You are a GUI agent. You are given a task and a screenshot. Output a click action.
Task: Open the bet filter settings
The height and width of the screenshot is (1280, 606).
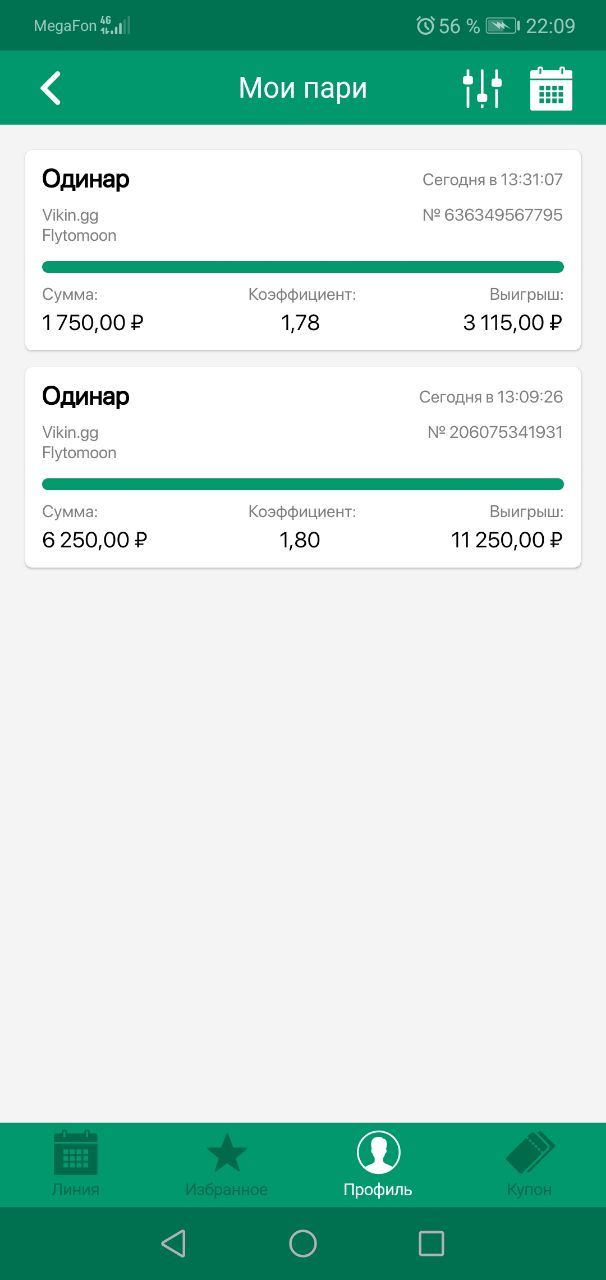[x=482, y=88]
